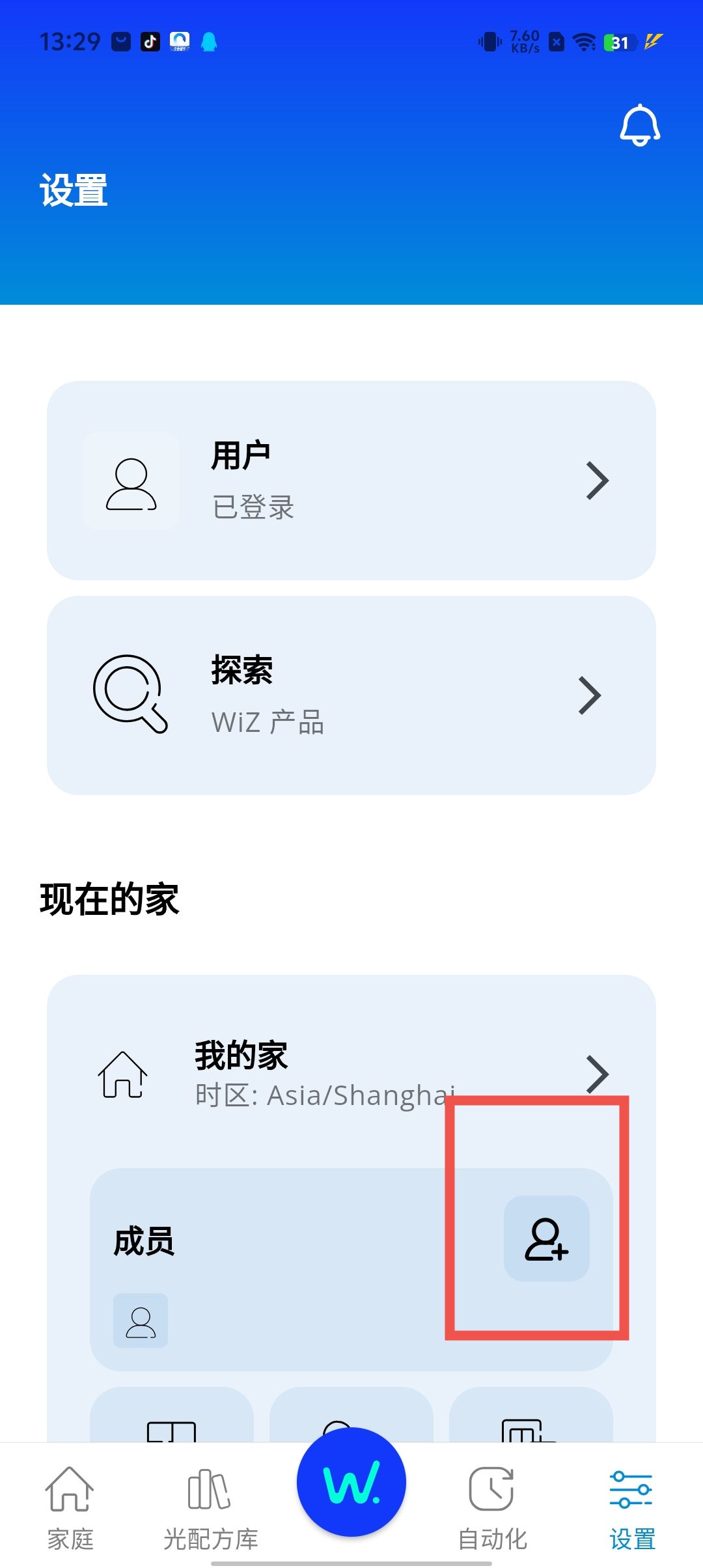
Task: Tap the central WiZ button
Action: tap(351, 1482)
